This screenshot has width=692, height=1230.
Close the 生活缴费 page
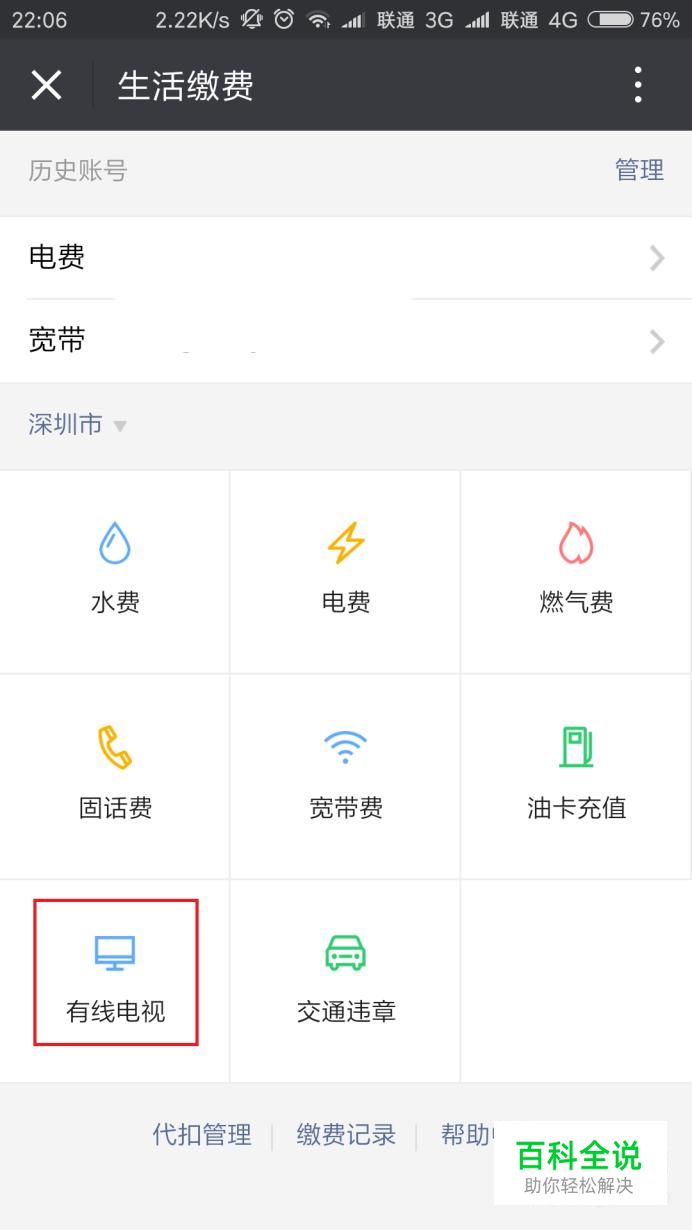pos(46,85)
